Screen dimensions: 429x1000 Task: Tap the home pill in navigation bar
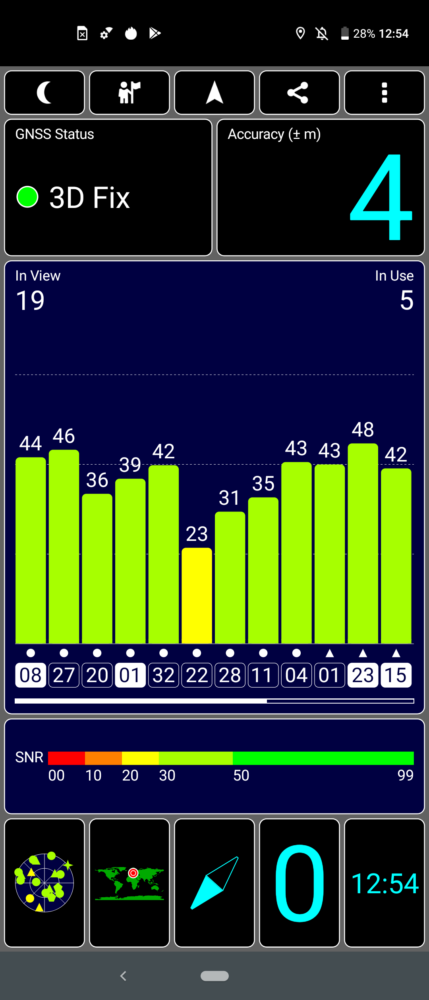(214, 976)
